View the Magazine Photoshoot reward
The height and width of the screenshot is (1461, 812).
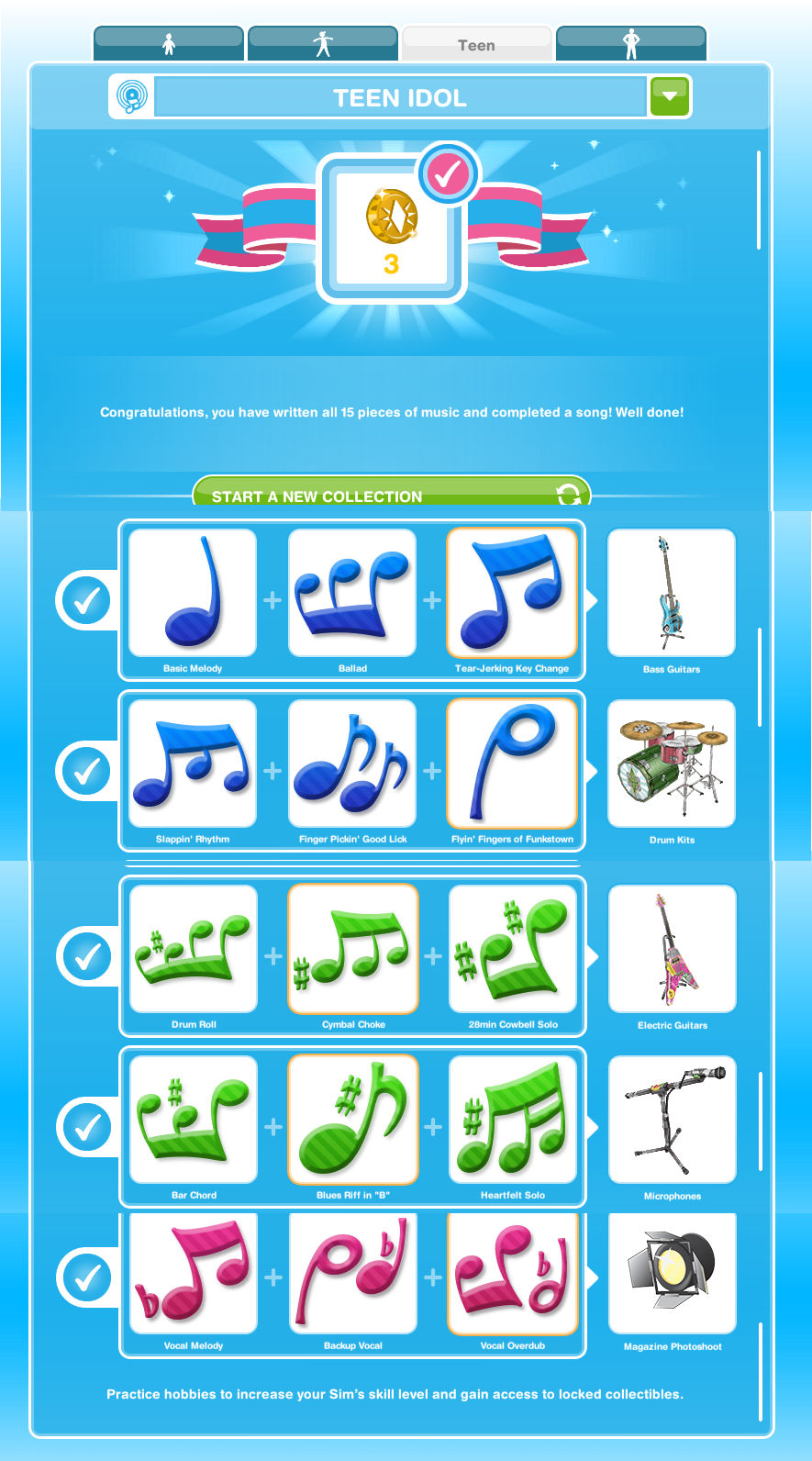point(673,1274)
